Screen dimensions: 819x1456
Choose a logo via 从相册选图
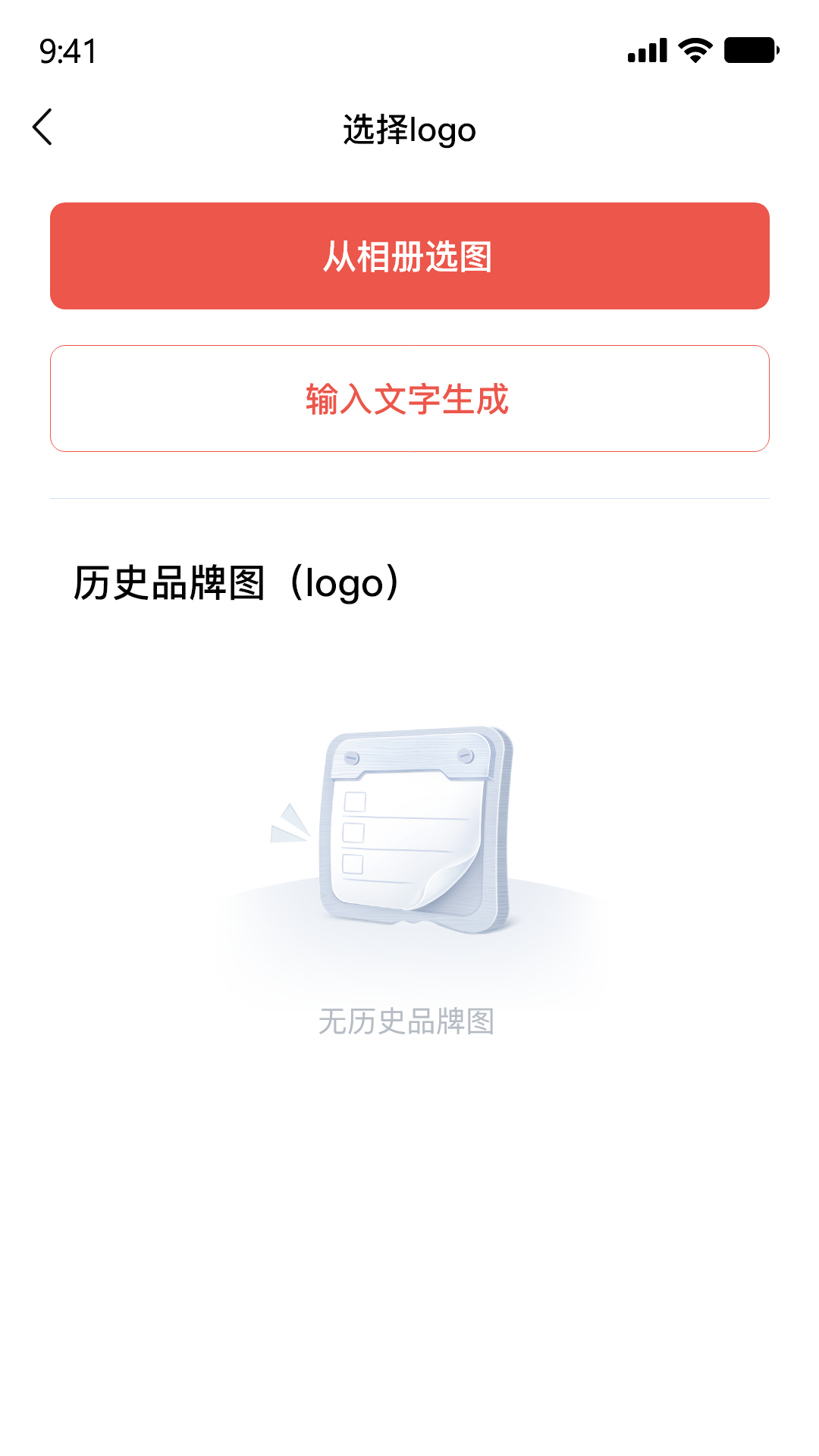click(x=409, y=256)
